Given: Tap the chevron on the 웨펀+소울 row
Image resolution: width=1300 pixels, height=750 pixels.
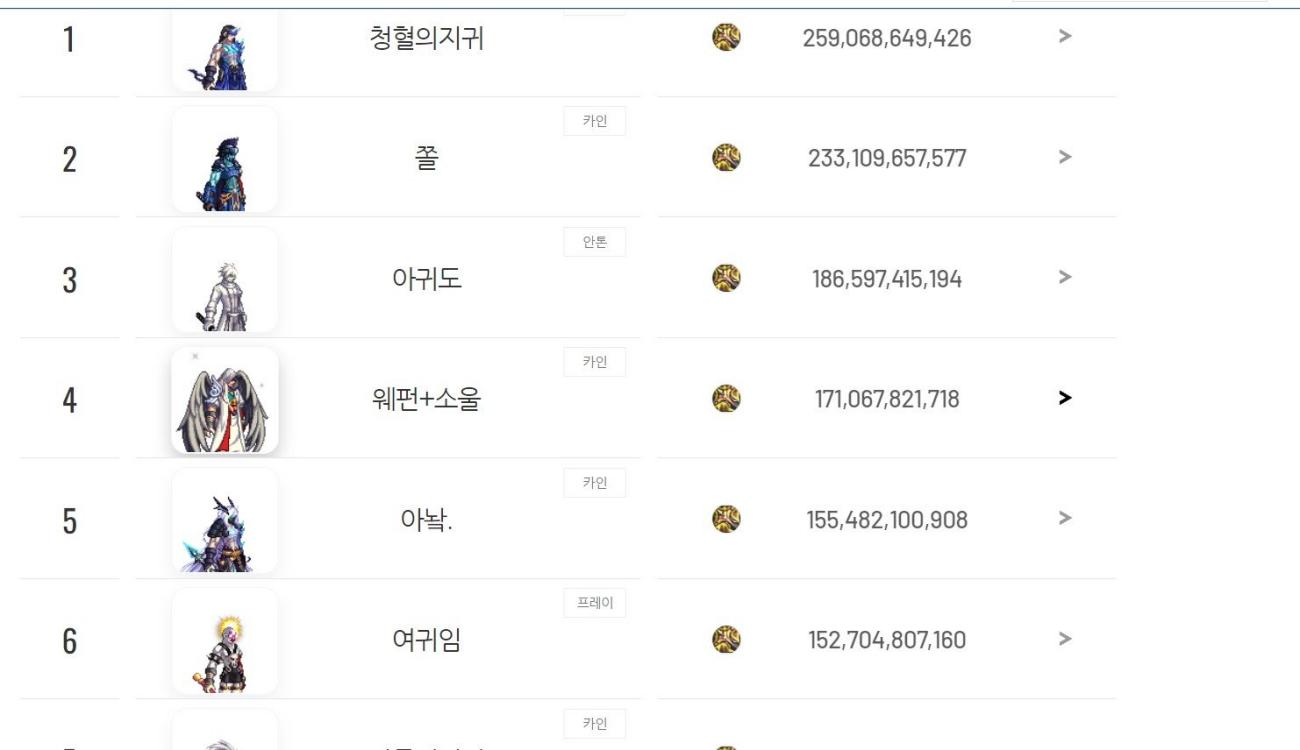Looking at the screenshot, I should pos(1065,398).
